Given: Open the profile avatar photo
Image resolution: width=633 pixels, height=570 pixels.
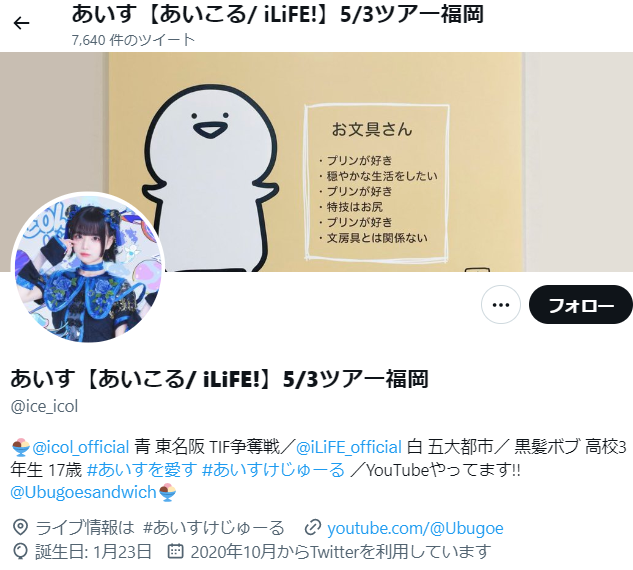Looking at the screenshot, I should (x=88, y=267).
